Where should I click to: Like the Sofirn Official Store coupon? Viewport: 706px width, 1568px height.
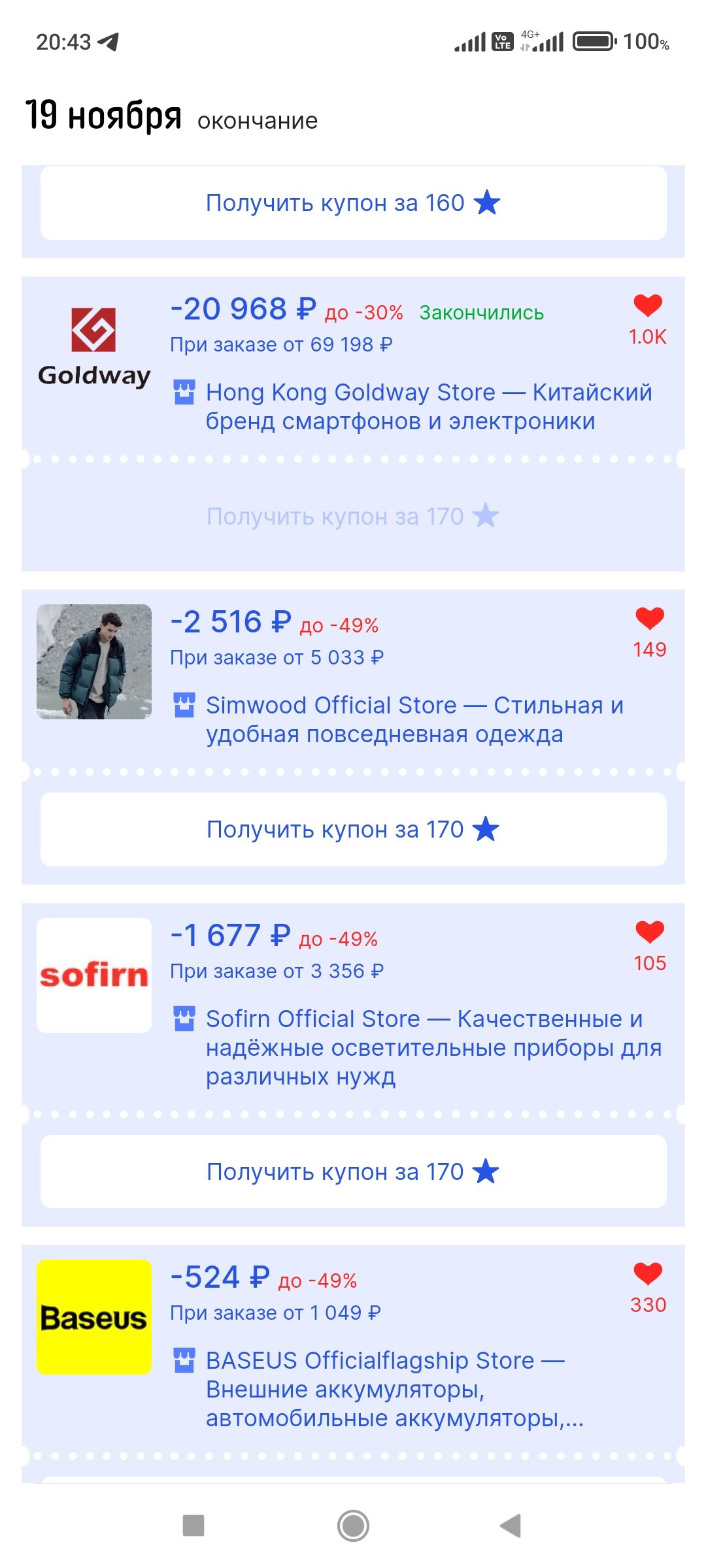(x=649, y=932)
